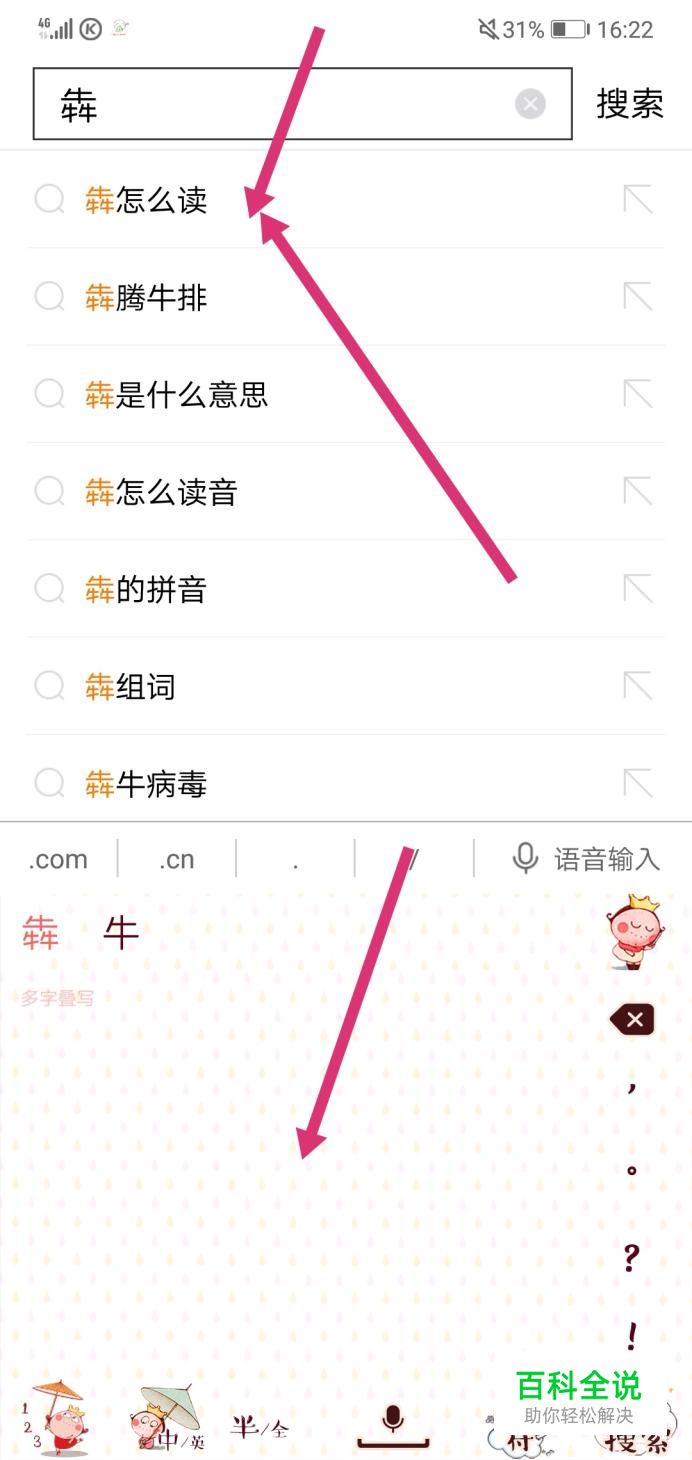Insert the .cn shortcut
This screenshot has height=1460, width=692.
177,859
